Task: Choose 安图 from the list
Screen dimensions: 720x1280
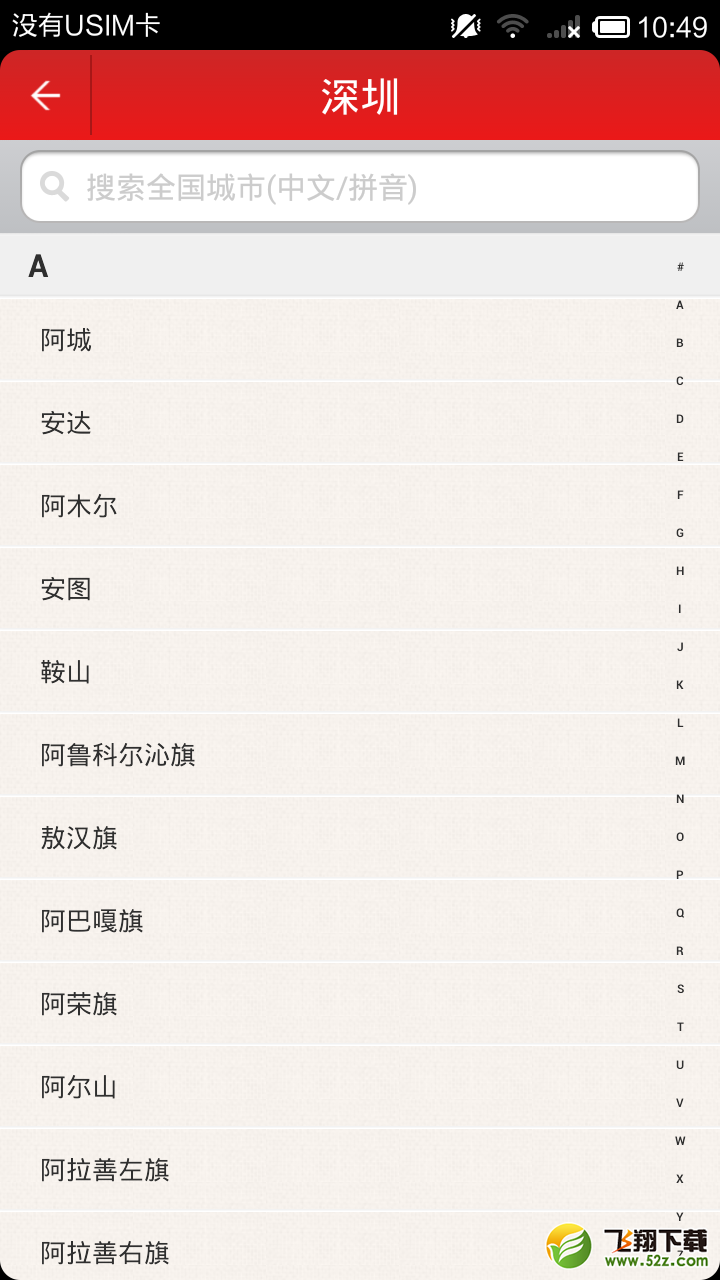Action: coord(360,589)
